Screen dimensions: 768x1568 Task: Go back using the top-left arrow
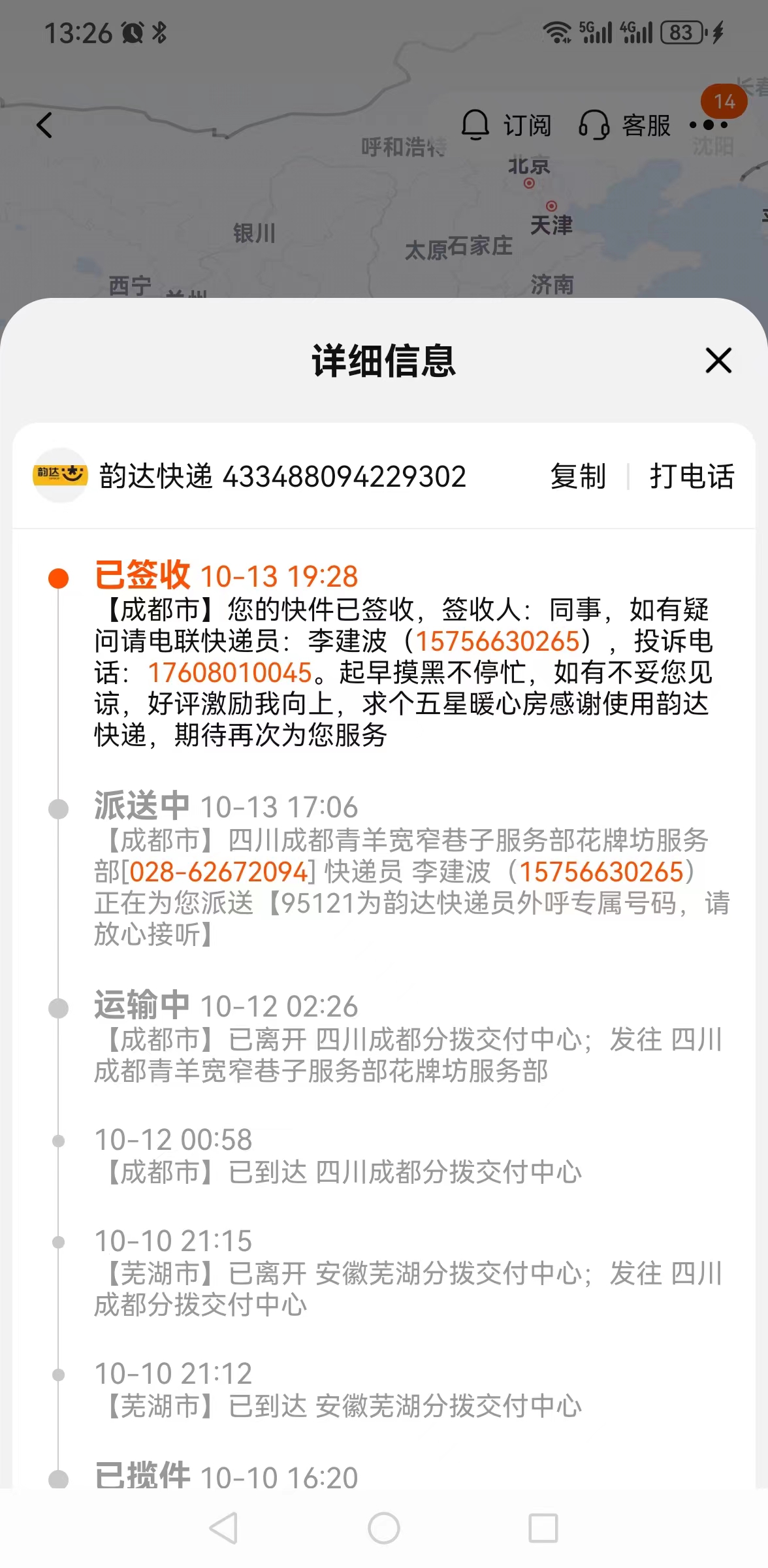44,125
